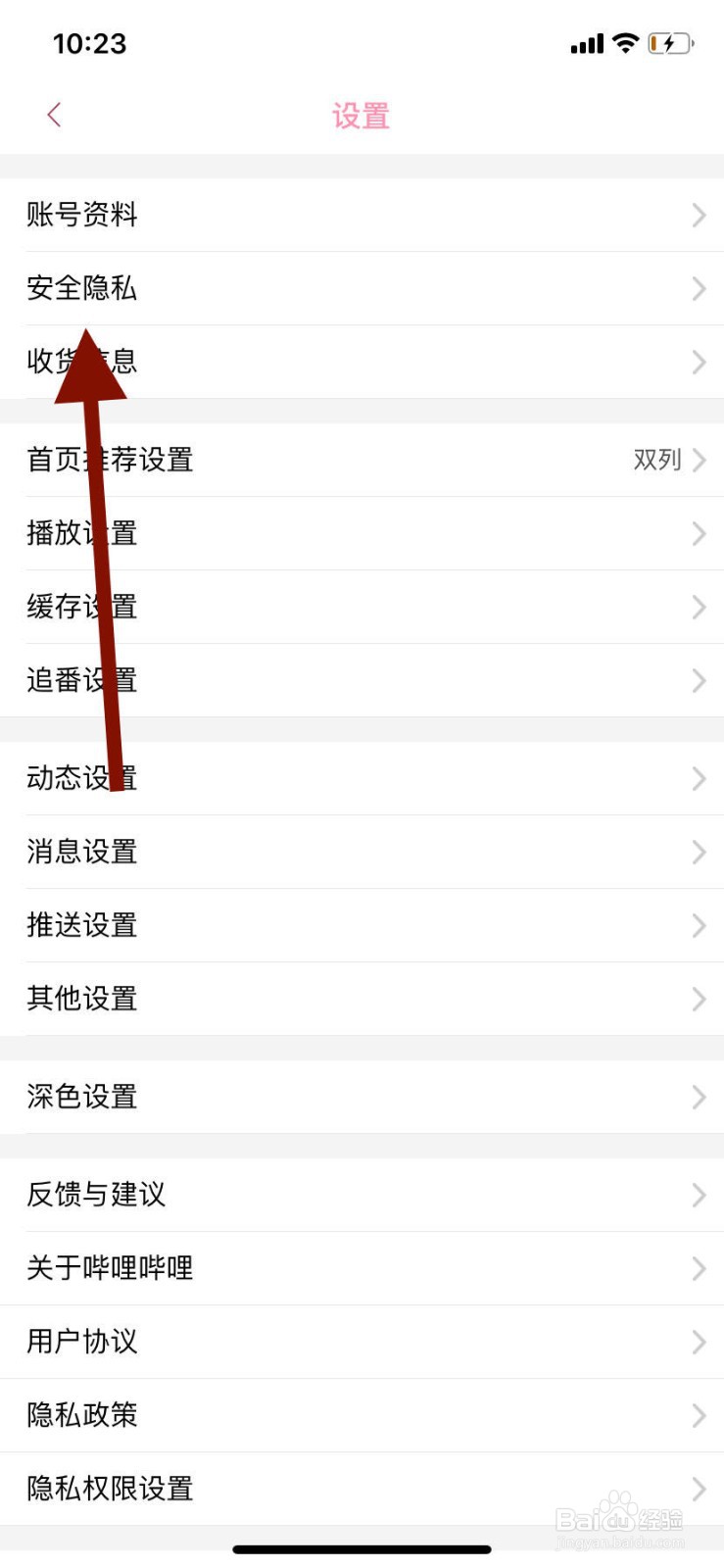Expand the 播放设置 row chevron
This screenshot has width=724, height=1568.
pos(698,534)
